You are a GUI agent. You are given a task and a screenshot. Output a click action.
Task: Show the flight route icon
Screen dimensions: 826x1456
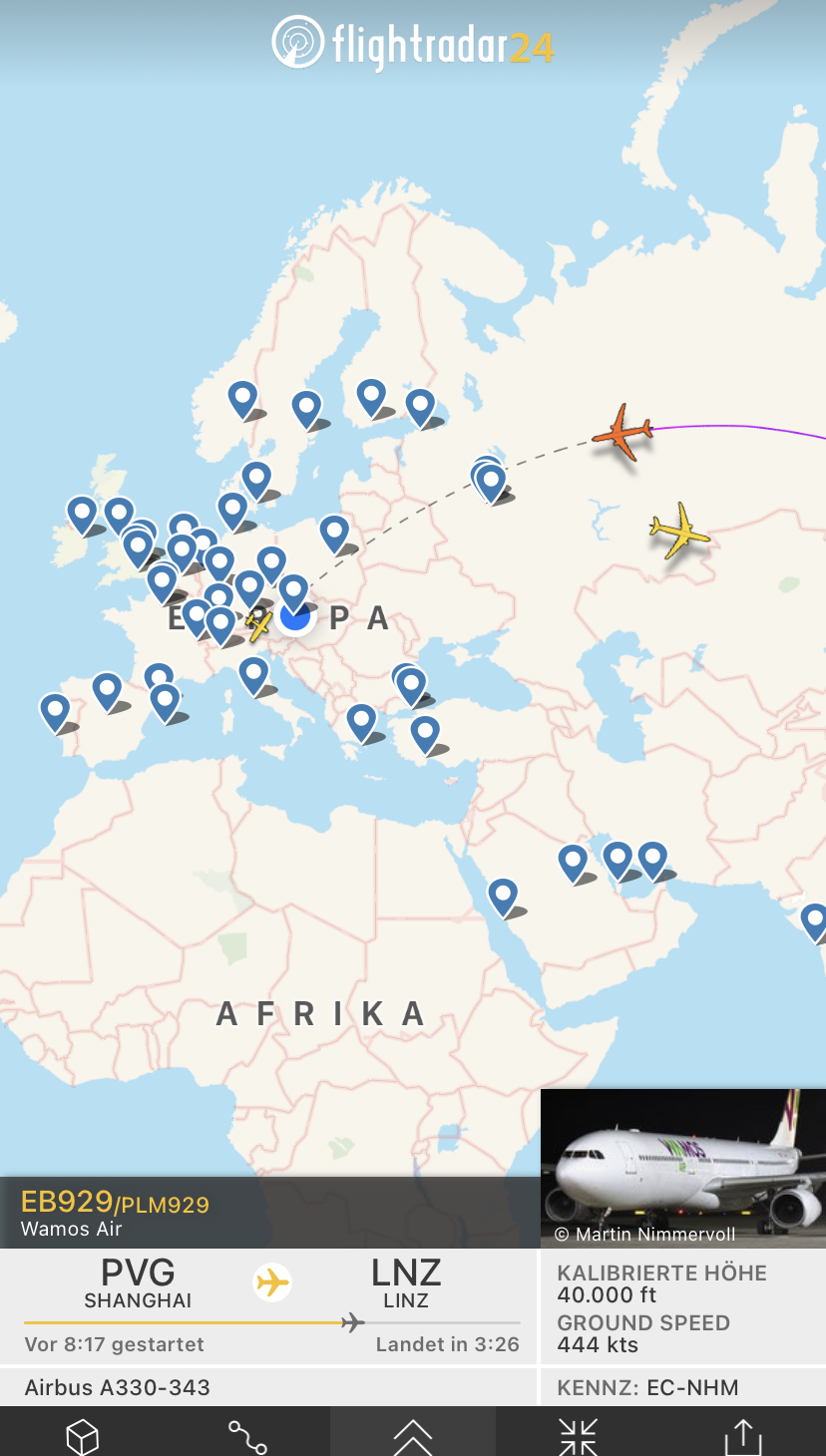[247, 1436]
